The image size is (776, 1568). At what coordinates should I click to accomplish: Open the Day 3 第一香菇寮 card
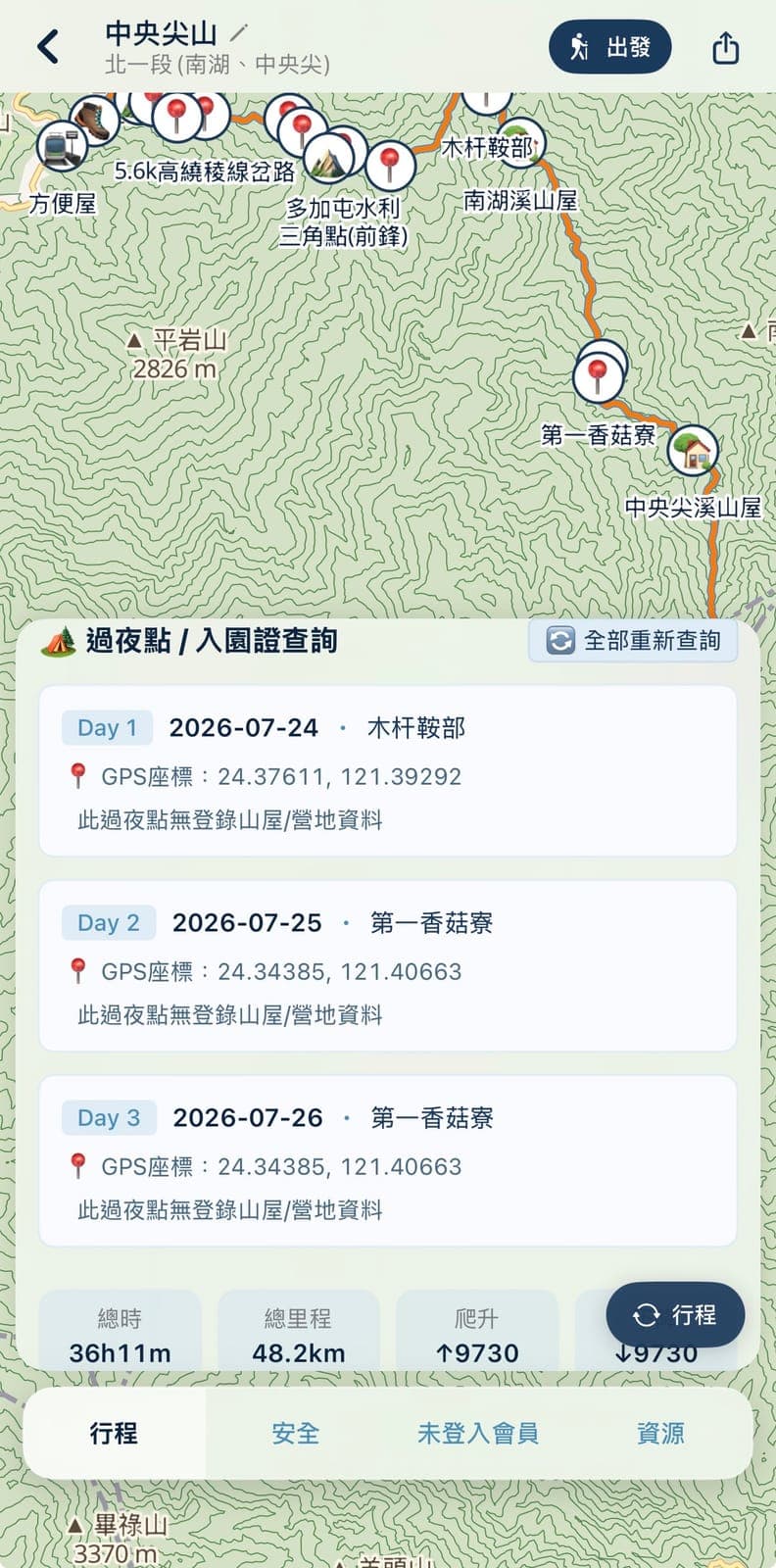click(387, 1161)
